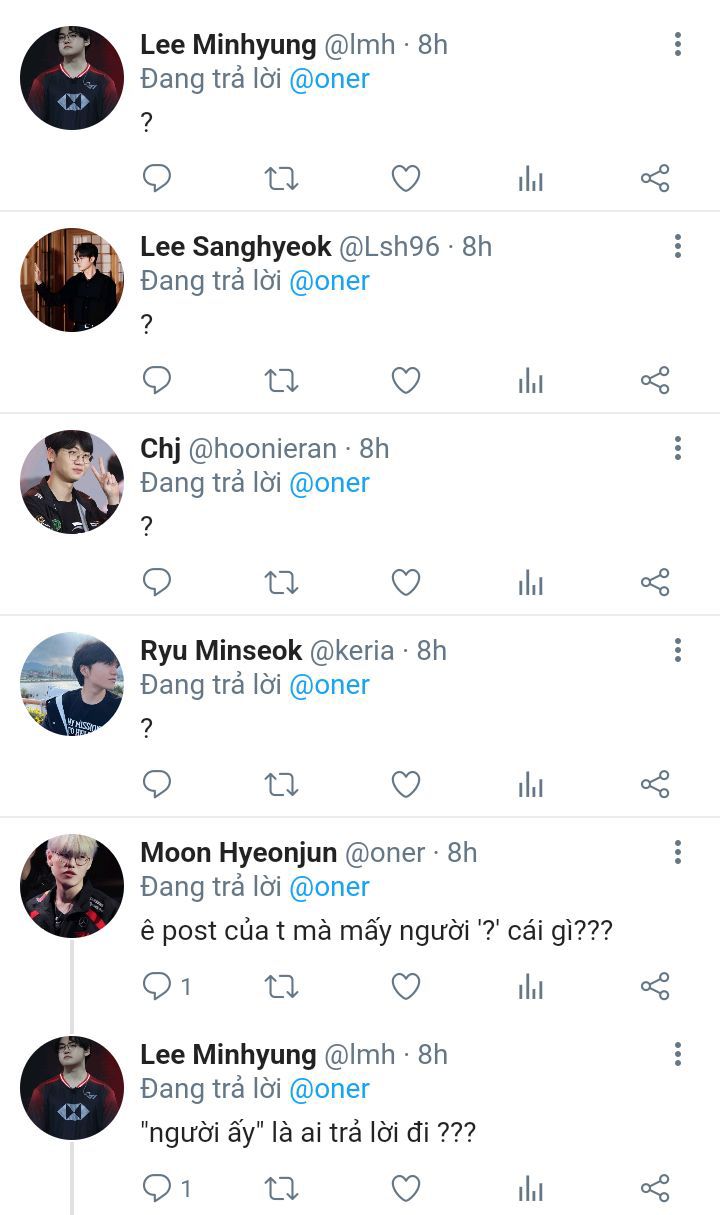This screenshot has width=720, height=1215.
Task: Visit Ryu Minseok's profile via avatar
Action: [72, 684]
